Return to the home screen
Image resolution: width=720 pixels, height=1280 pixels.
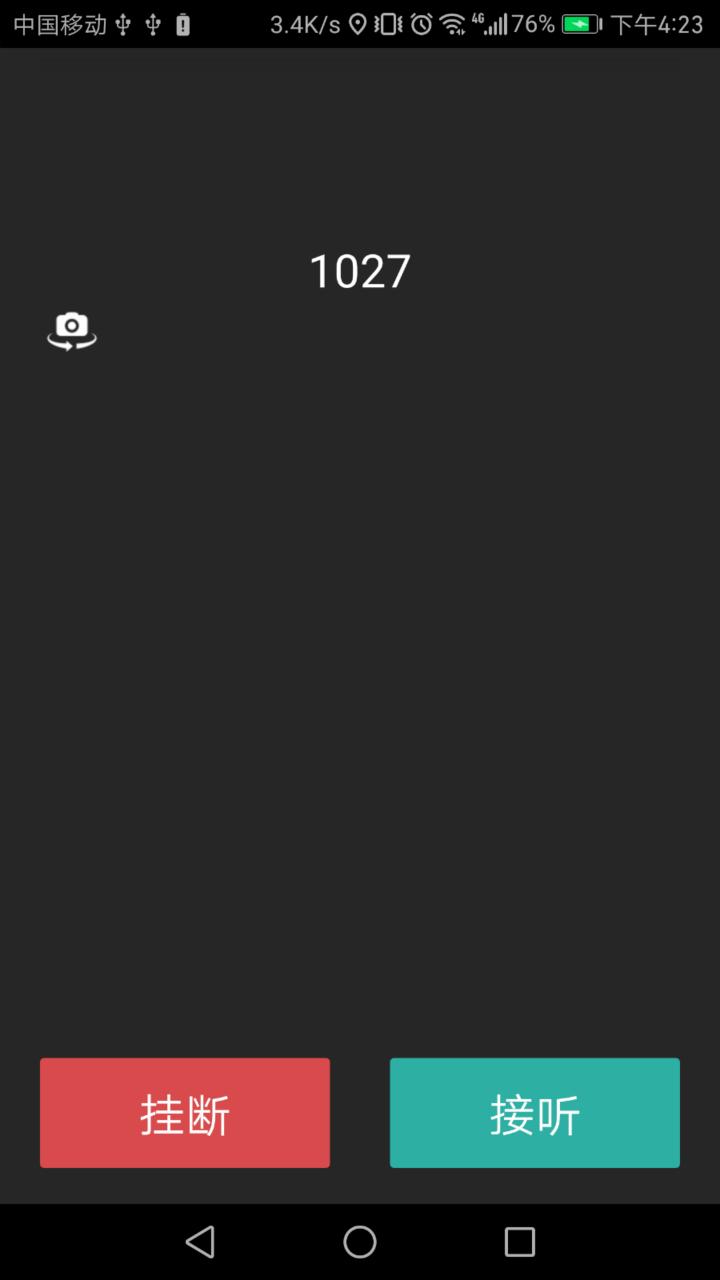pyautogui.click(x=360, y=1242)
